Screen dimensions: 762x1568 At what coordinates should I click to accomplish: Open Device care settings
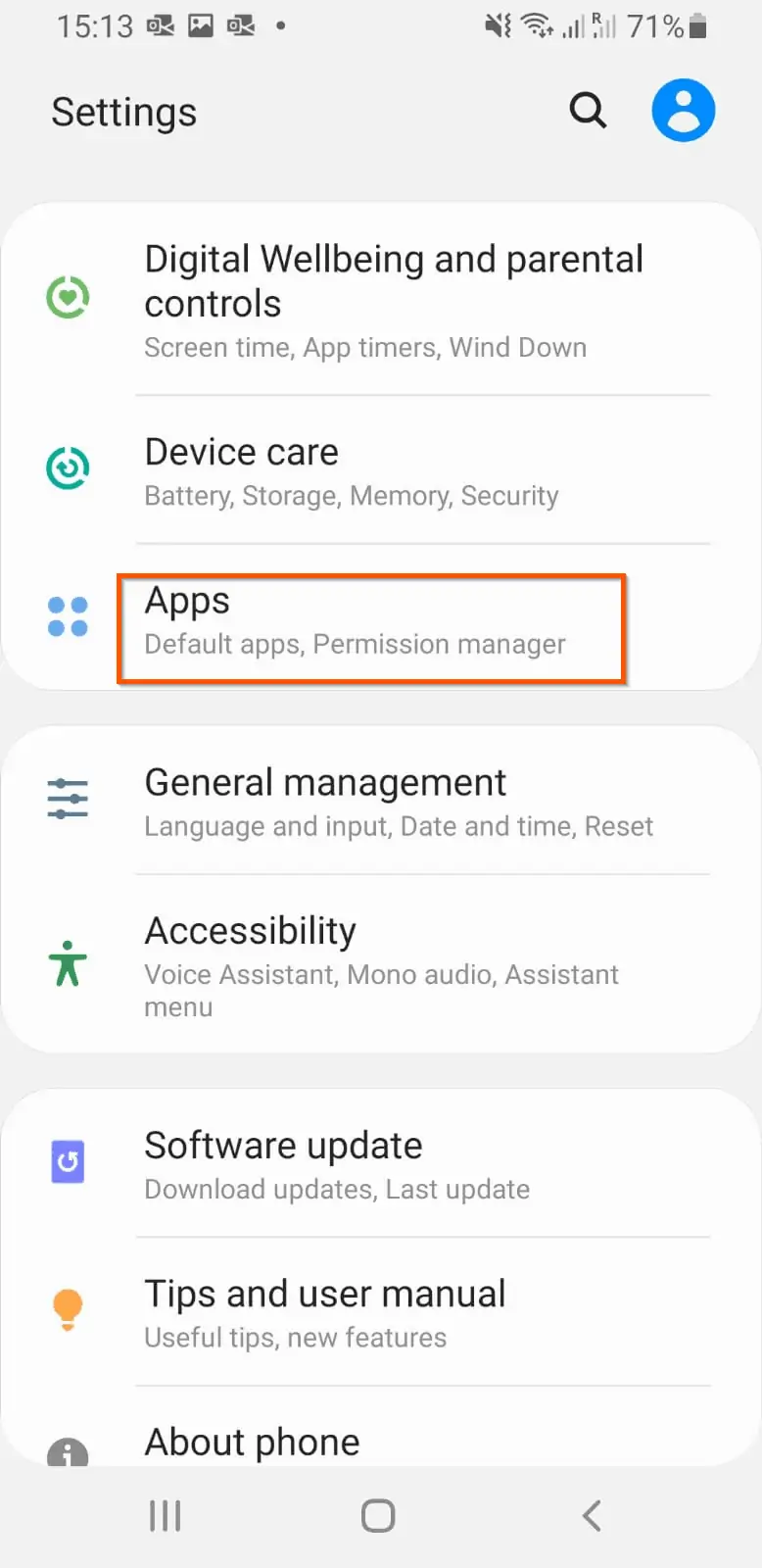pos(381,471)
